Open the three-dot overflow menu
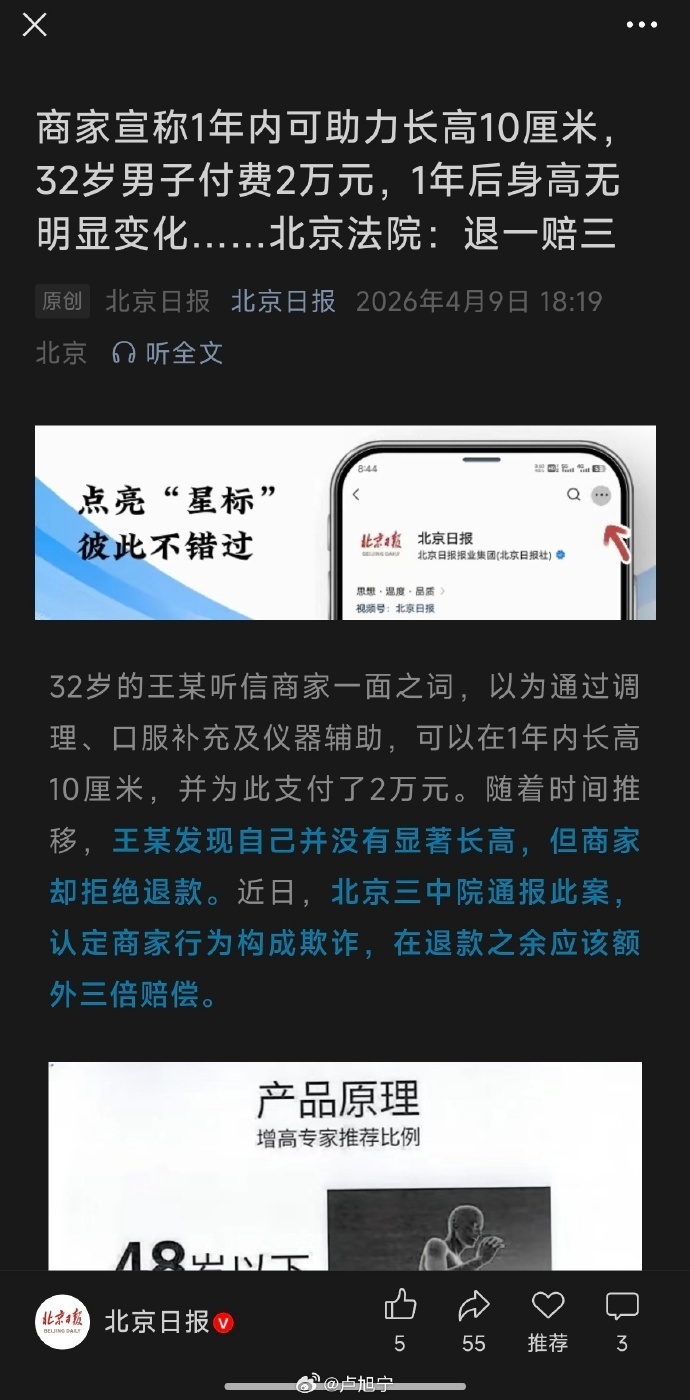 pyautogui.click(x=641, y=25)
